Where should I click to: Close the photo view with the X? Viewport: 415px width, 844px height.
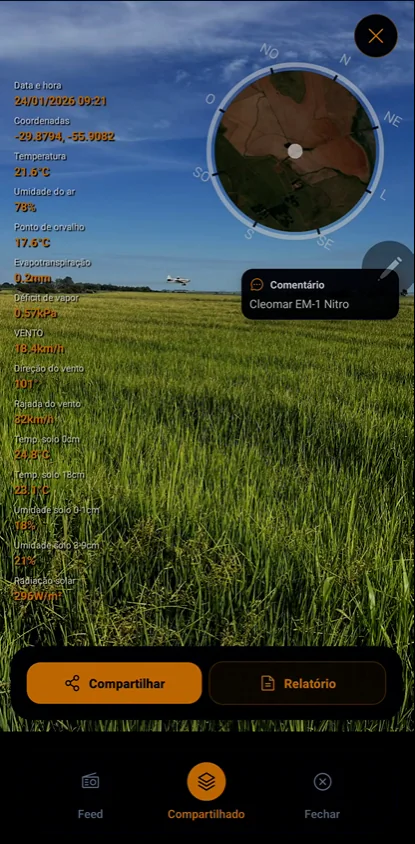(376, 36)
